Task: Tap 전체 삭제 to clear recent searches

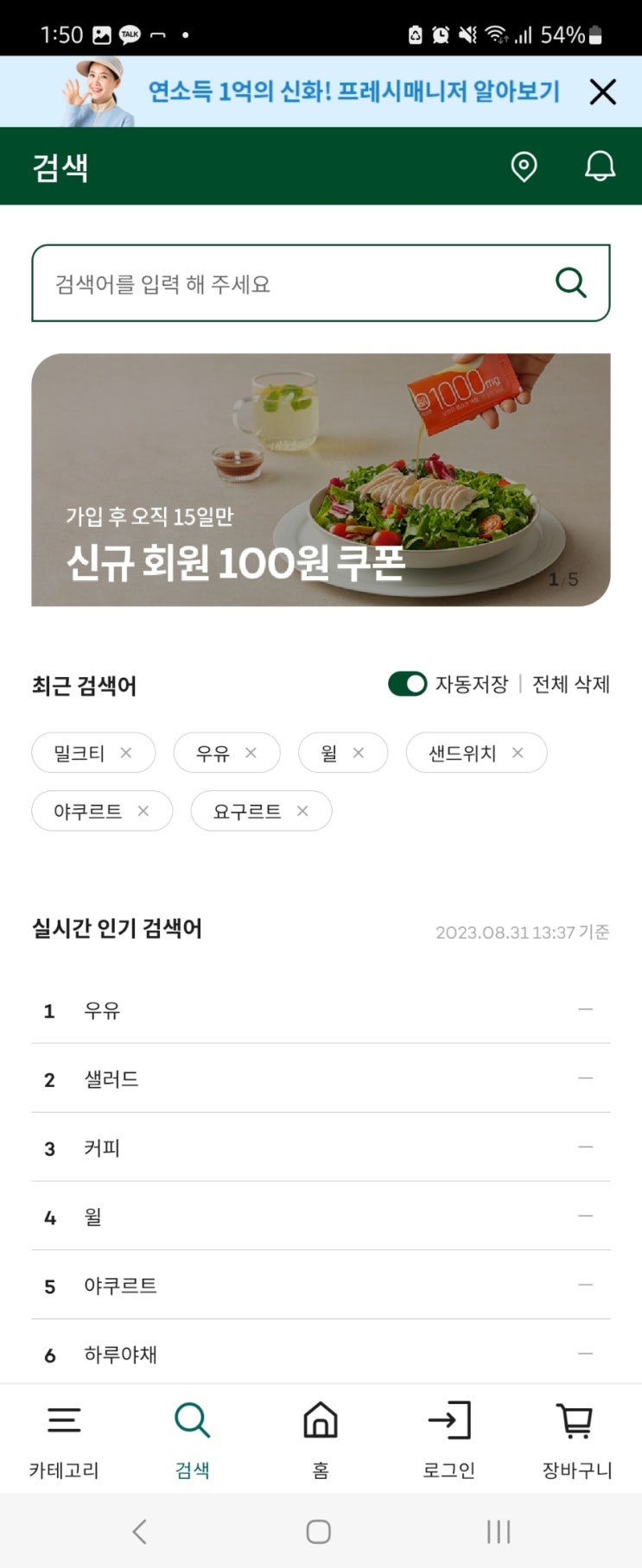Action: coord(570,684)
